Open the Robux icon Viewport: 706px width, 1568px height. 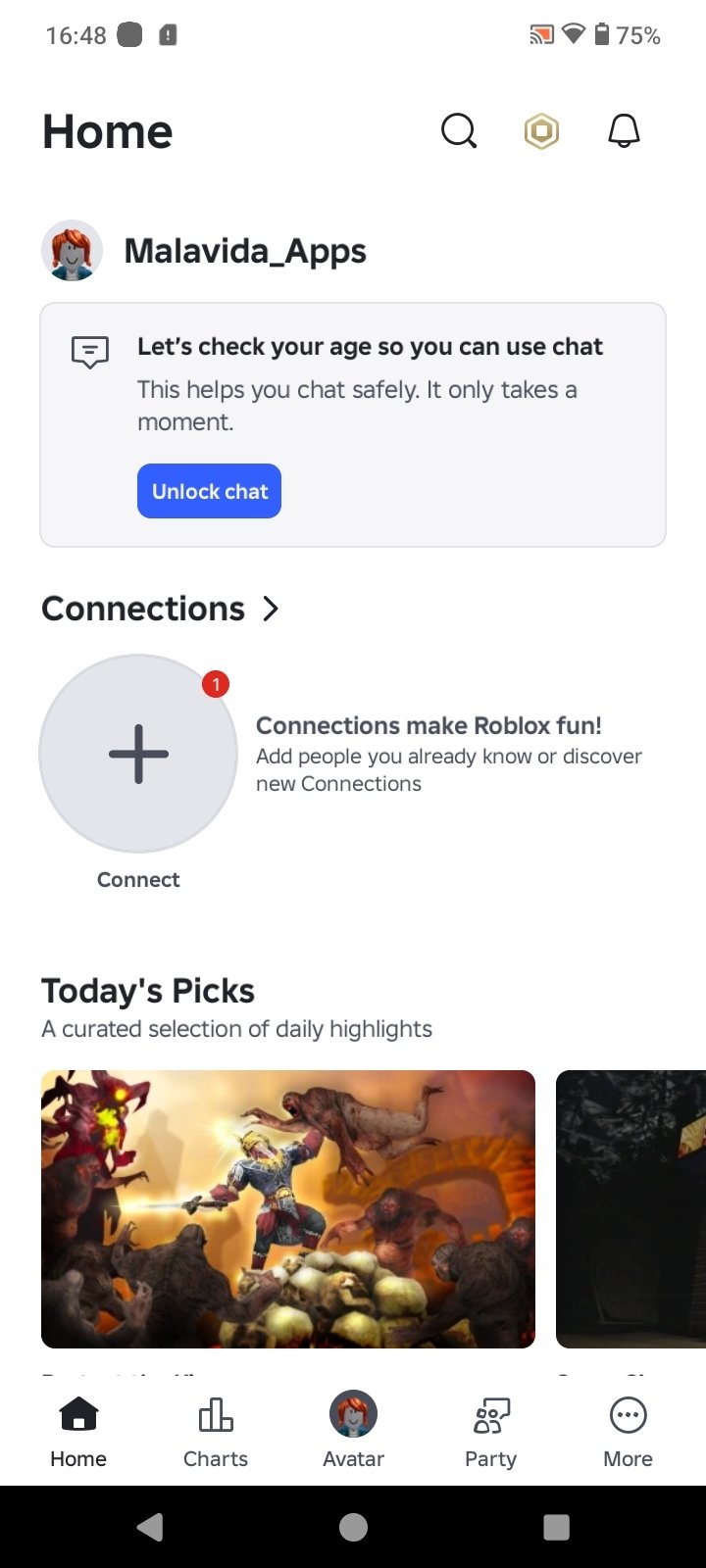pyautogui.click(x=541, y=130)
